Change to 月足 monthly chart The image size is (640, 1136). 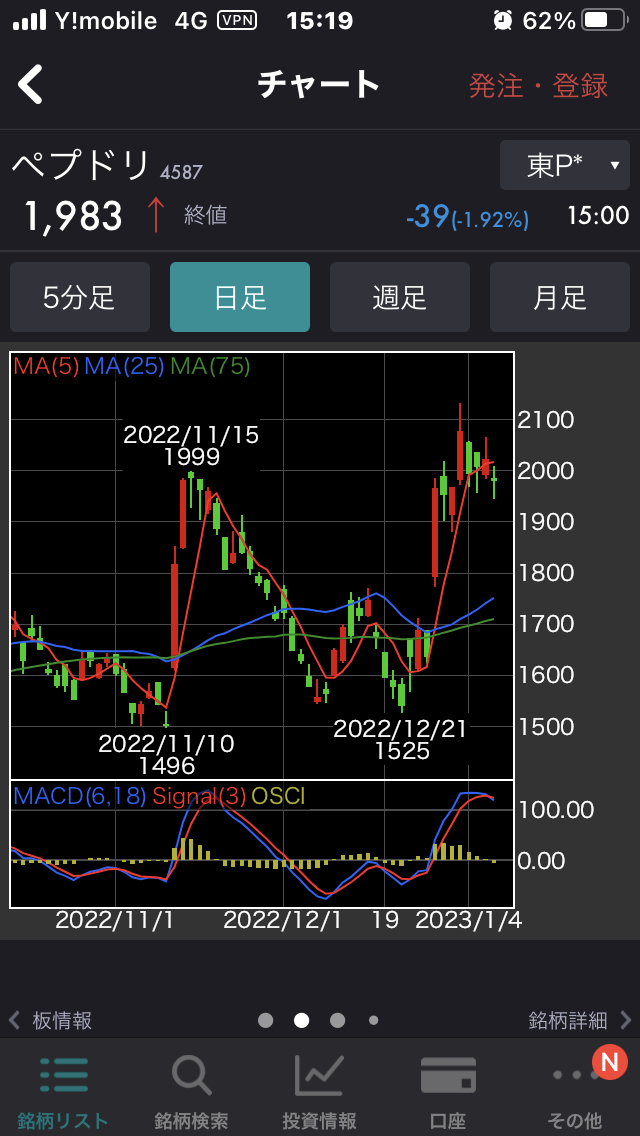pos(560,297)
